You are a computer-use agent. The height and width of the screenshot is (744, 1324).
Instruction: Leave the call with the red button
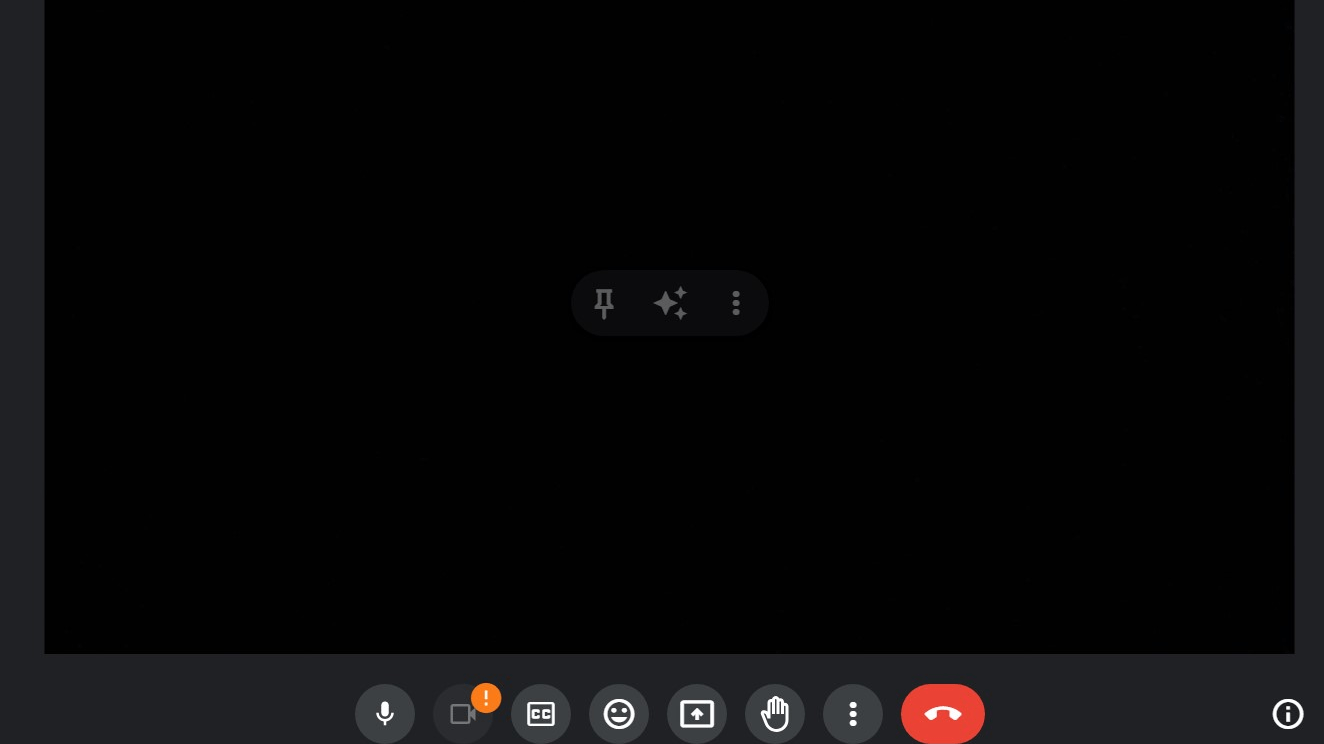(942, 714)
